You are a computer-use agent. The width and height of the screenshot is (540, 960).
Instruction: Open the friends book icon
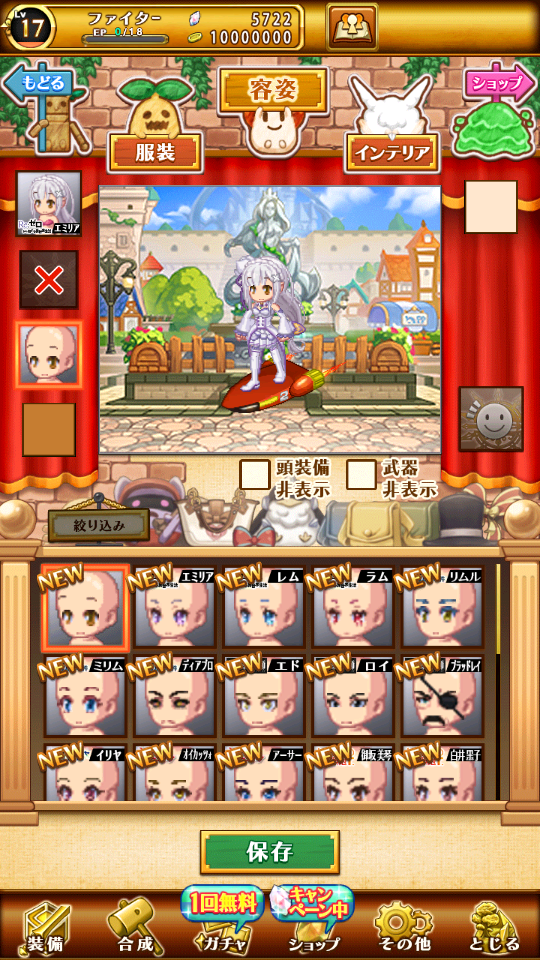tap(352, 27)
